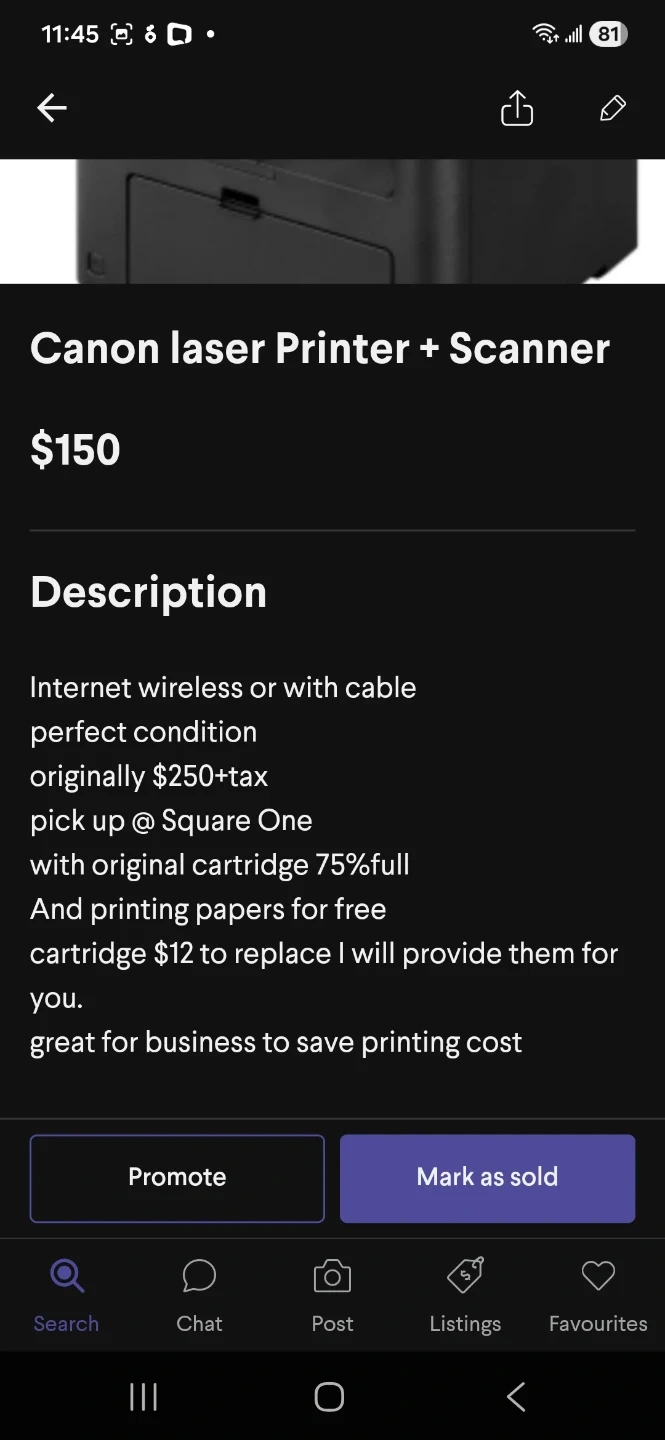Open the Chat tab
Viewport: 665px width, 1440px height.
click(x=199, y=1294)
